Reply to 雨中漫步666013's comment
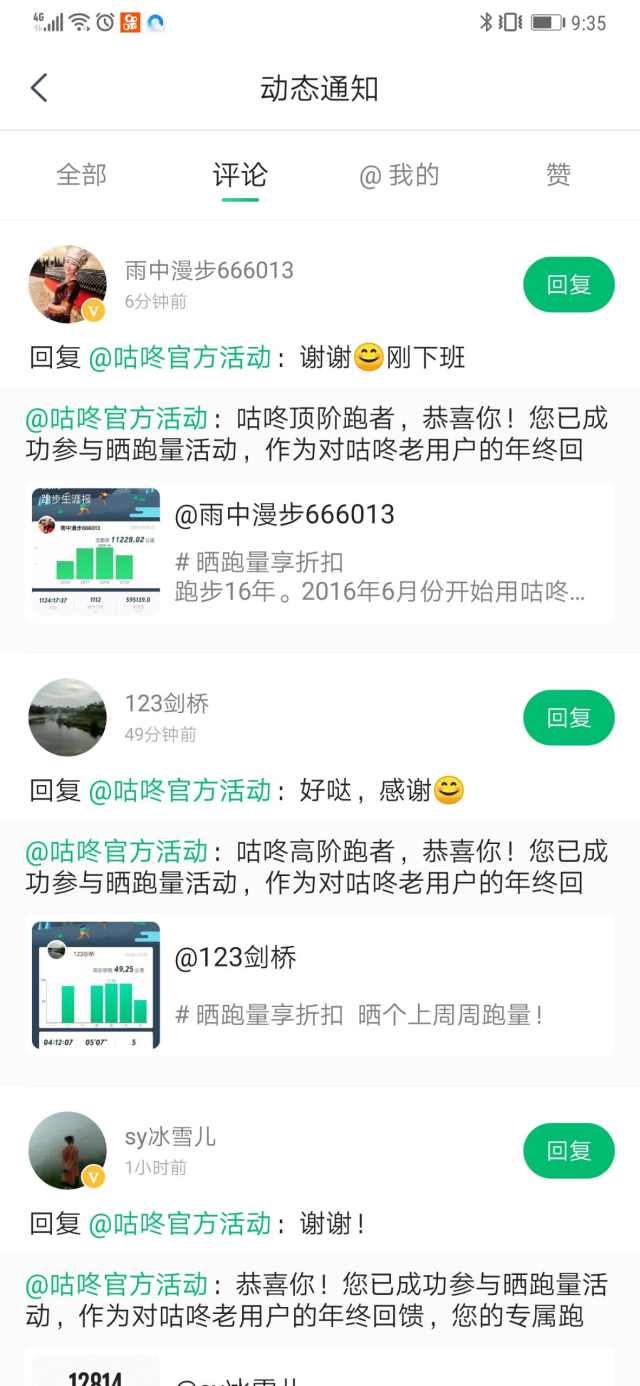The height and width of the screenshot is (1386, 640). click(568, 285)
